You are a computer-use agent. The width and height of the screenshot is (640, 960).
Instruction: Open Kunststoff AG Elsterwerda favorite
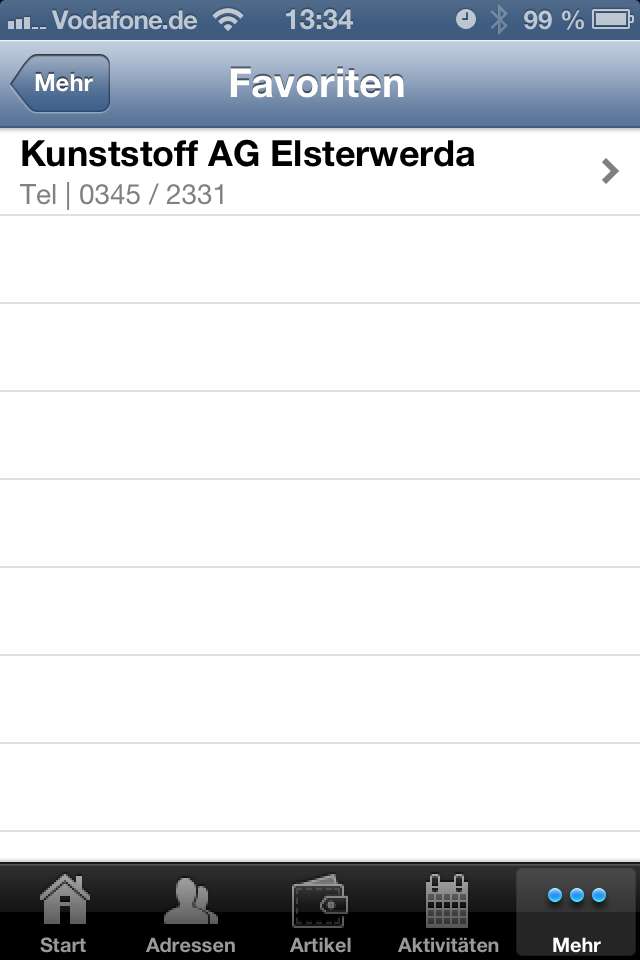tap(320, 171)
